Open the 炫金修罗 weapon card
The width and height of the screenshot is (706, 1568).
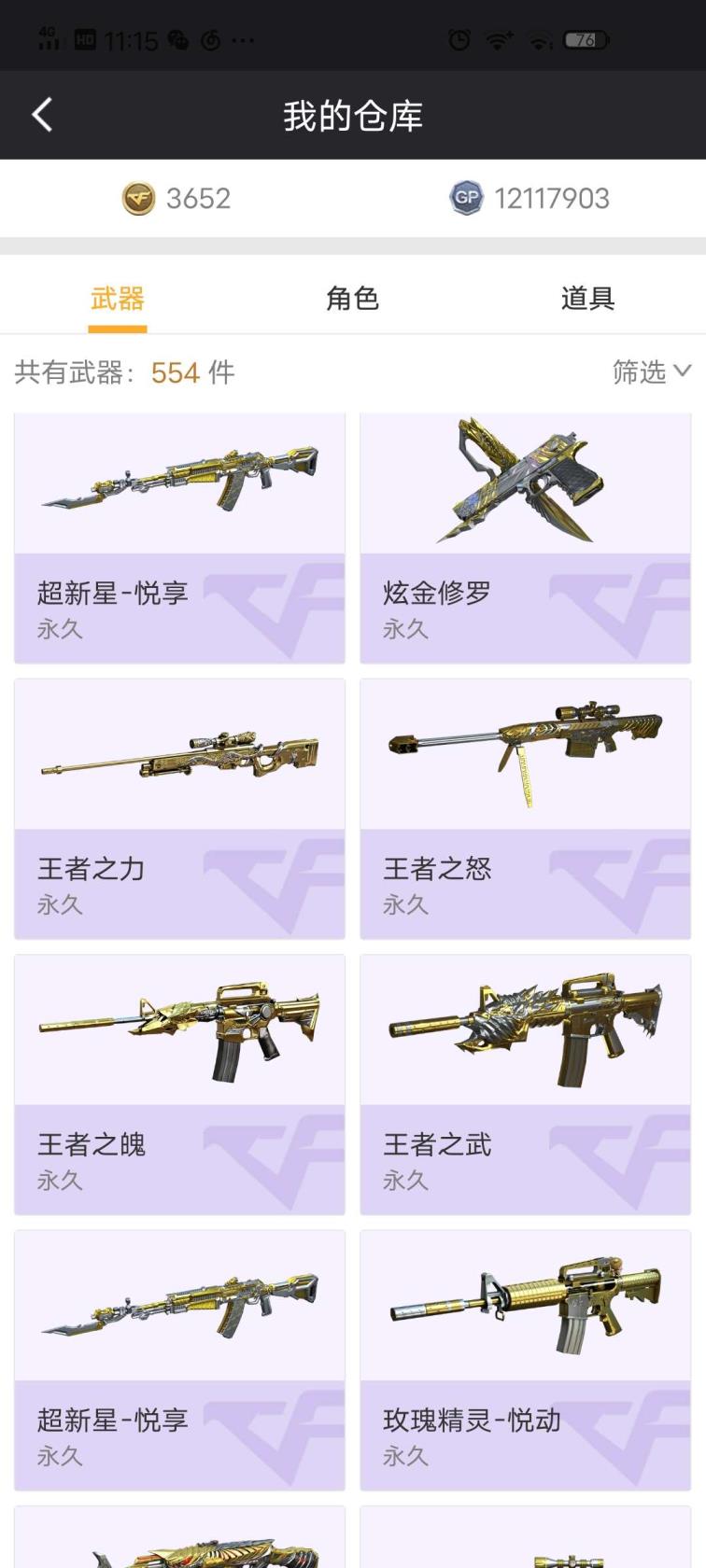(525, 539)
